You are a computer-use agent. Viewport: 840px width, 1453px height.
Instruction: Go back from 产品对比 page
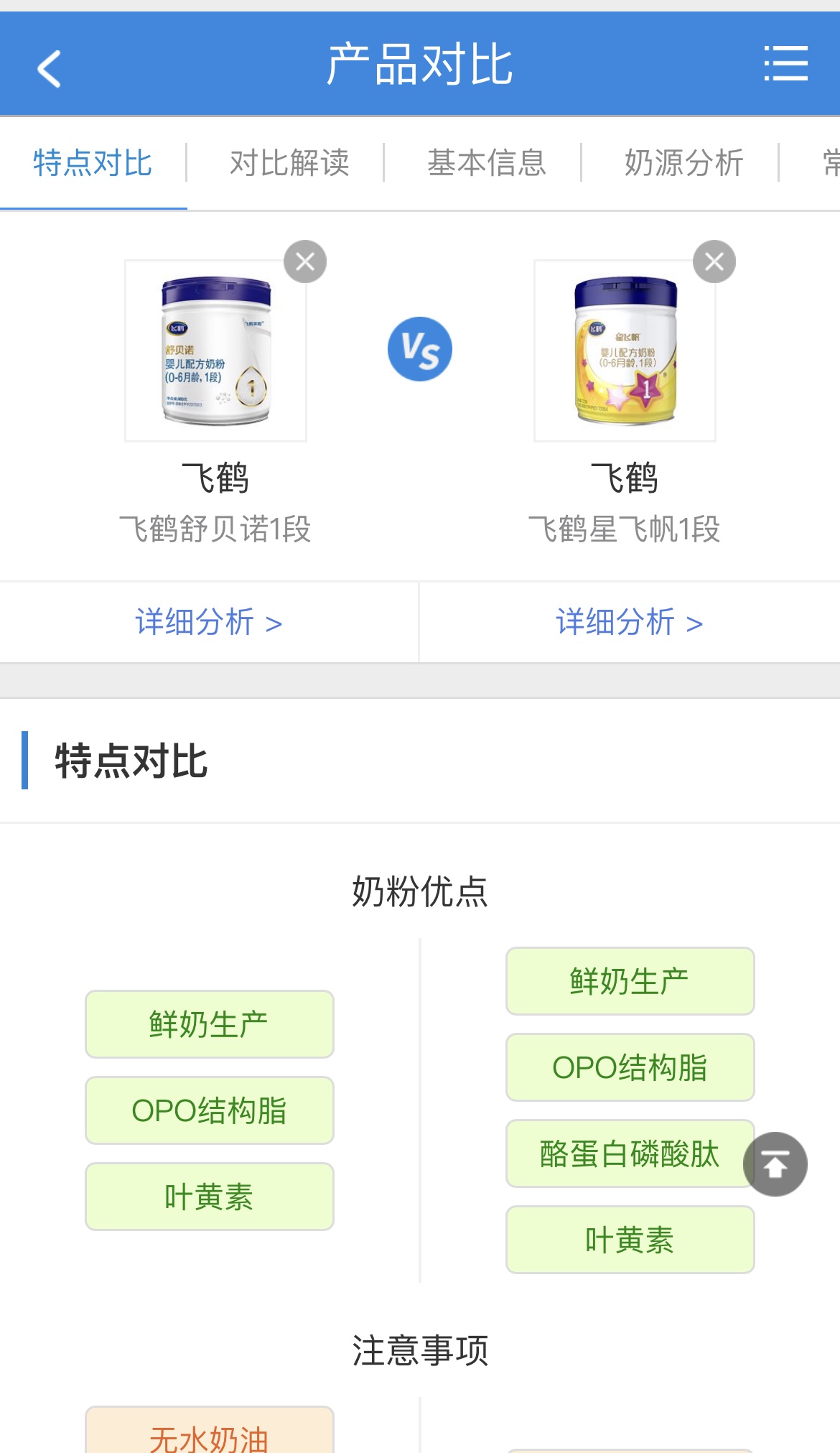pos(49,68)
